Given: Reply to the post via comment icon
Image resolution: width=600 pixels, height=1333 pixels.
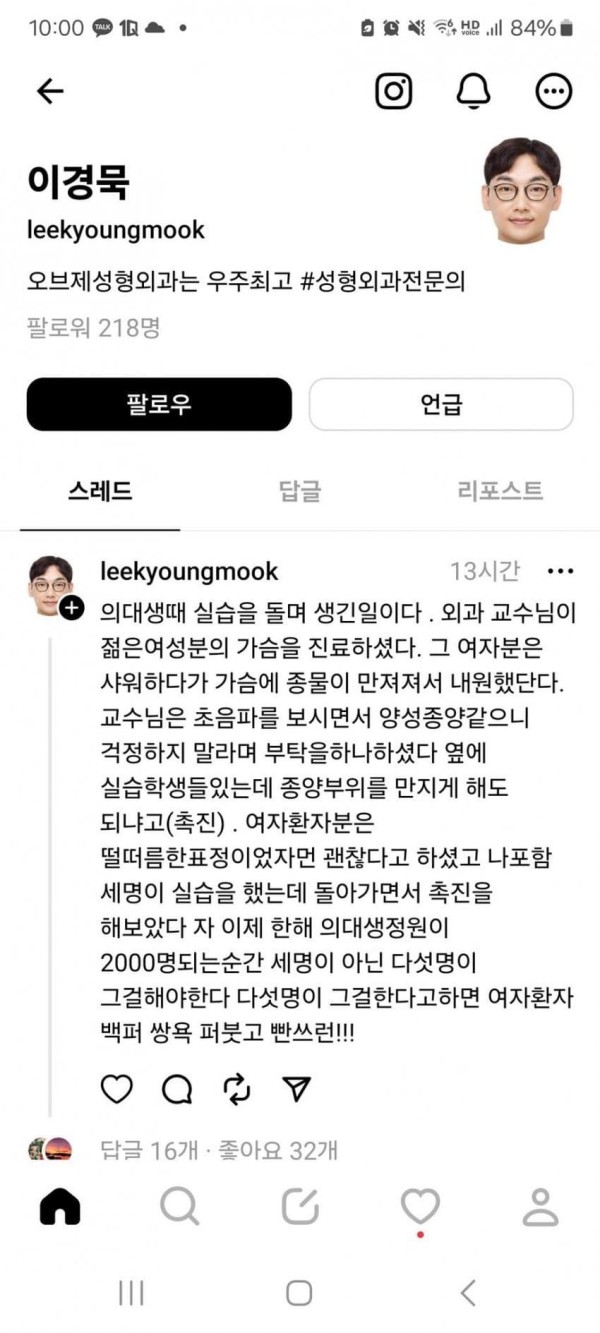Looking at the screenshot, I should tap(177, 1088).
